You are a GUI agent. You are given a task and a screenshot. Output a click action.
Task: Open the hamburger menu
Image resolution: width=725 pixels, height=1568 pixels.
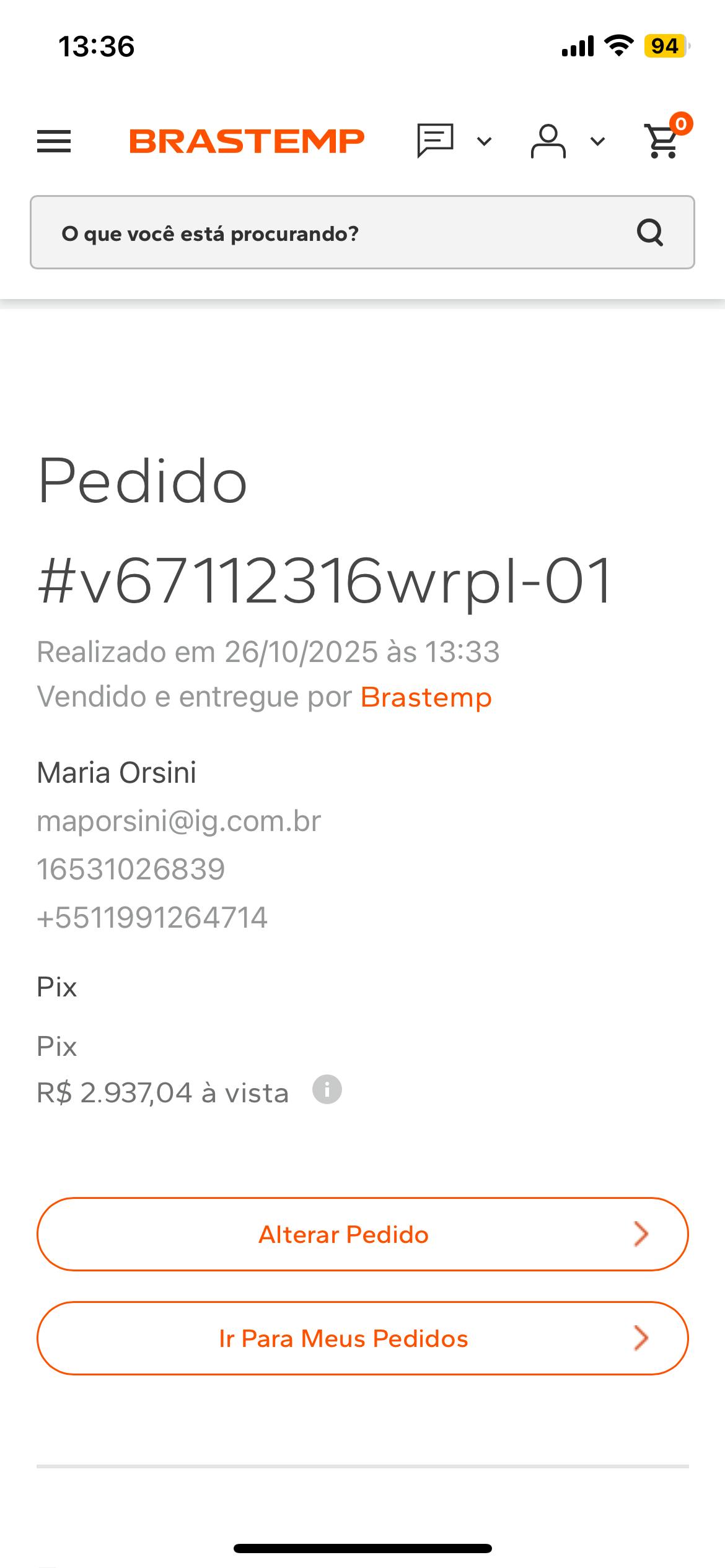(54, 141)
